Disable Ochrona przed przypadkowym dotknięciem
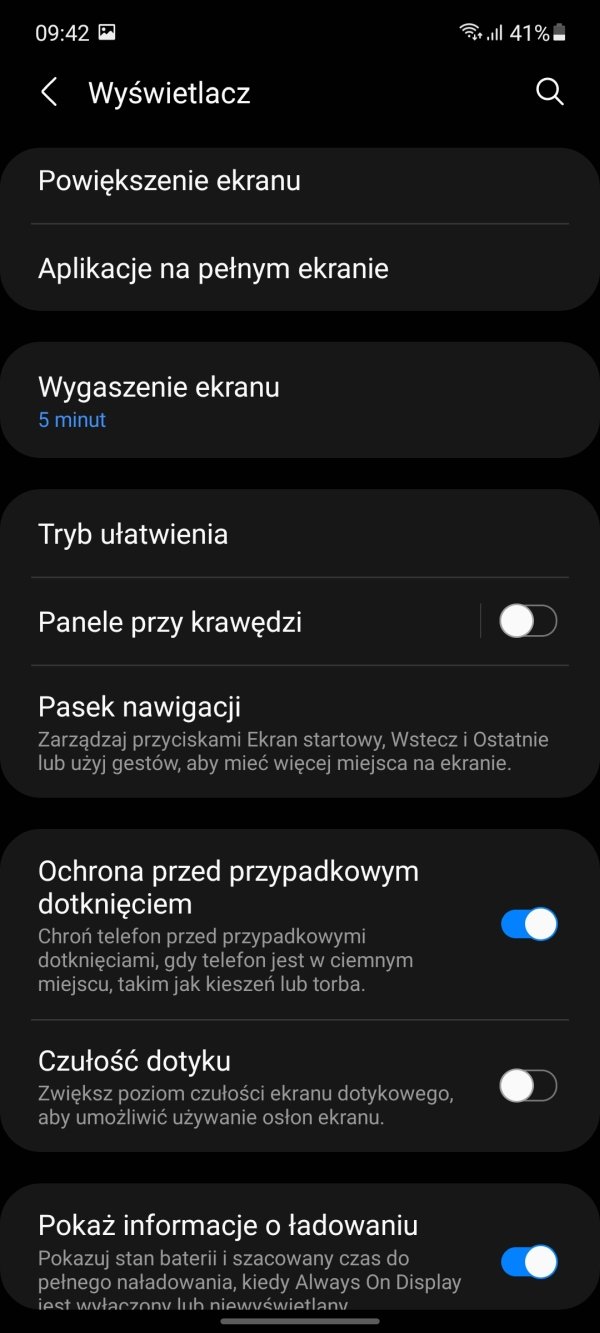The height and width of the screenshot is (1333, 600). pos(528,924)
